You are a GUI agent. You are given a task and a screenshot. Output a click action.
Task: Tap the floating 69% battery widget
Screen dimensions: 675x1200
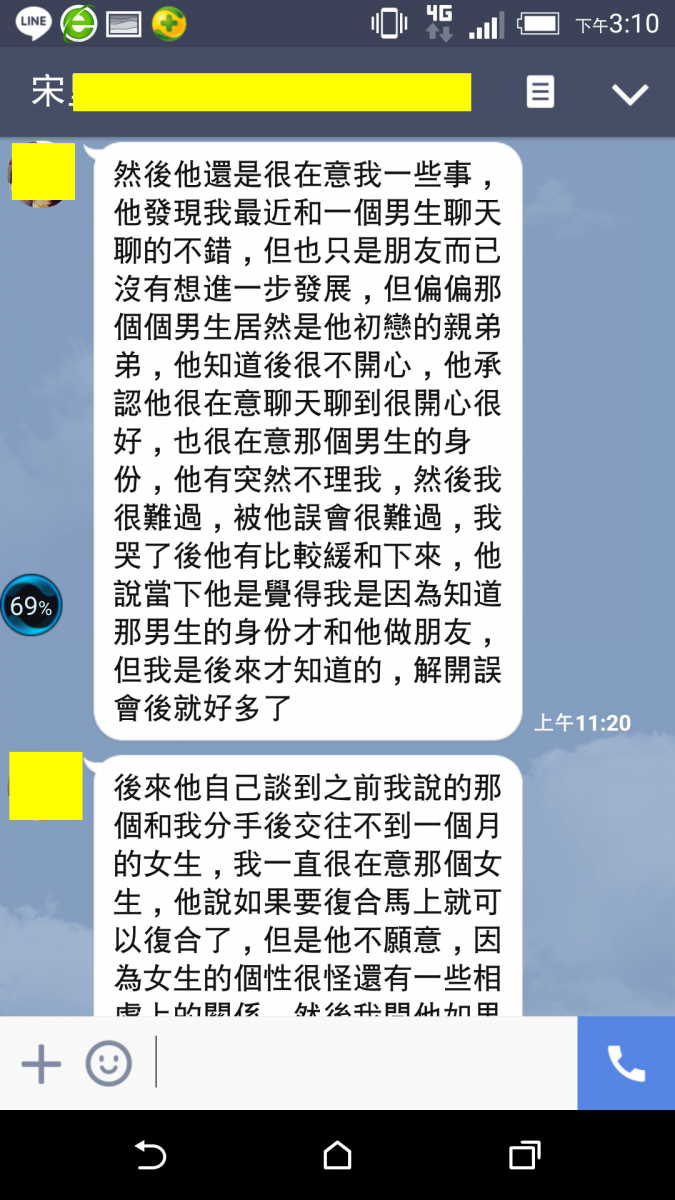31,605
